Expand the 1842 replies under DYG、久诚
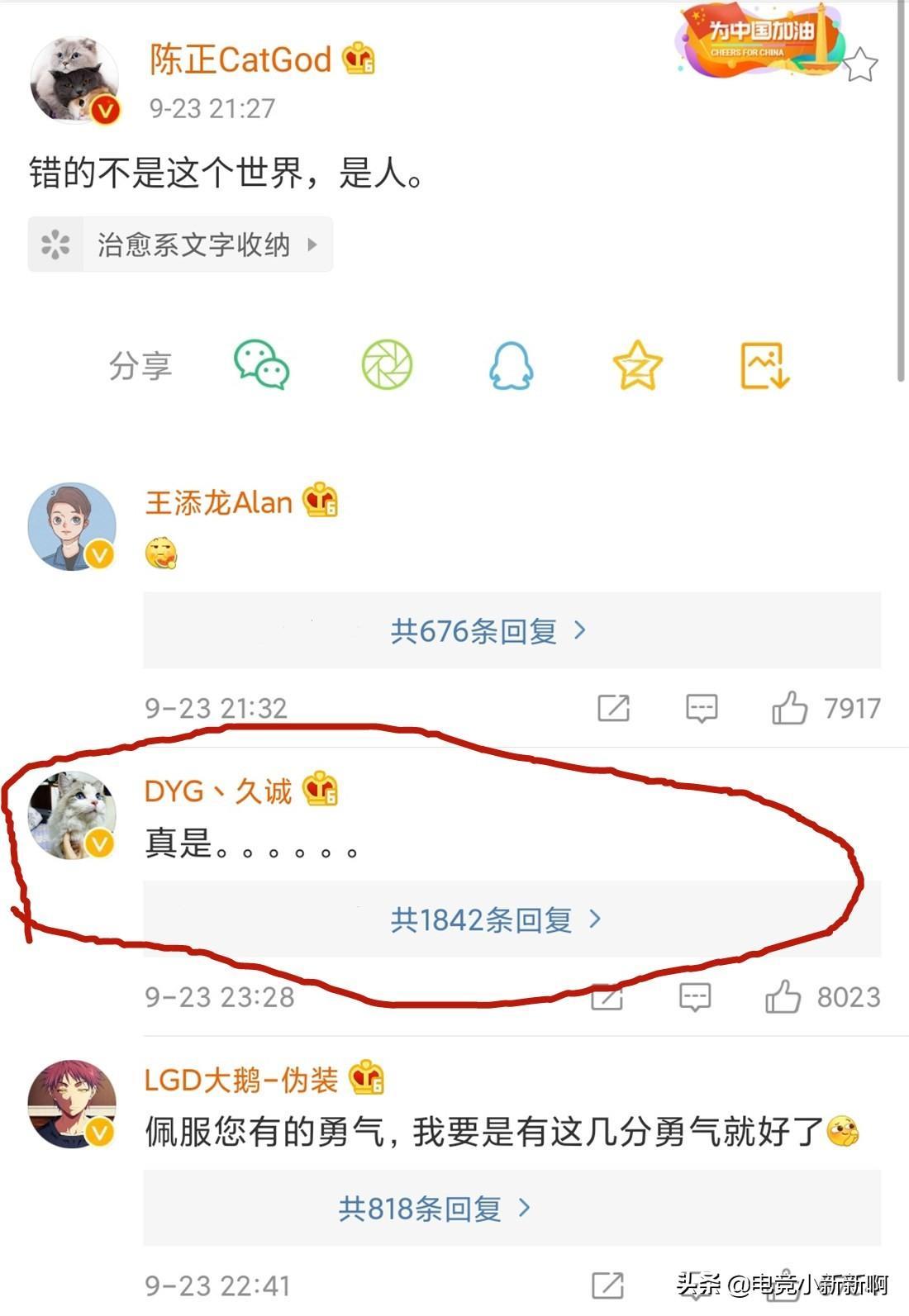The width and height of the screenshot is (909, 1316). pyautogui.click(x=496, y=919)
